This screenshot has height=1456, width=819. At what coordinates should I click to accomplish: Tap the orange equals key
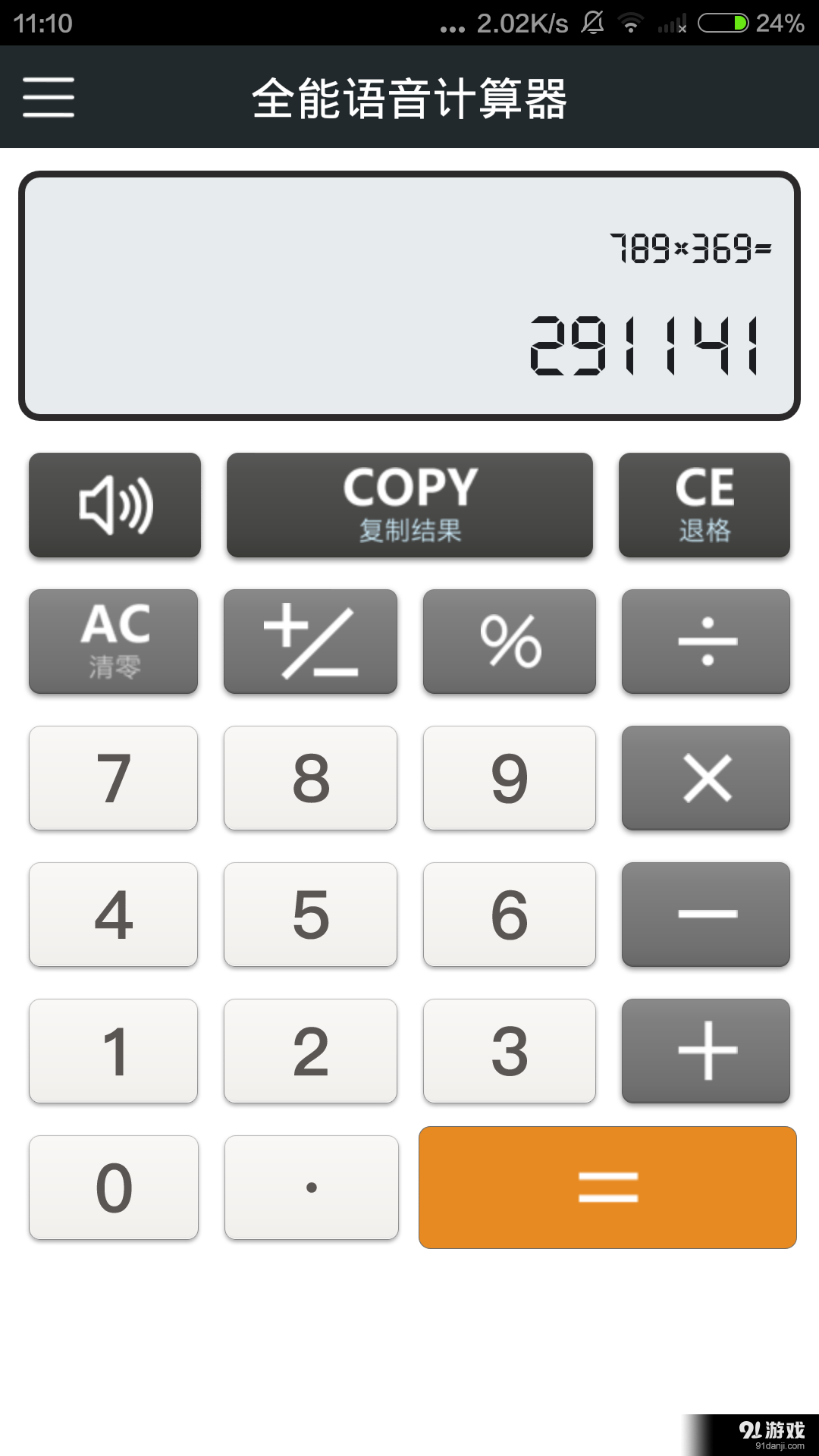point(607,1188)
